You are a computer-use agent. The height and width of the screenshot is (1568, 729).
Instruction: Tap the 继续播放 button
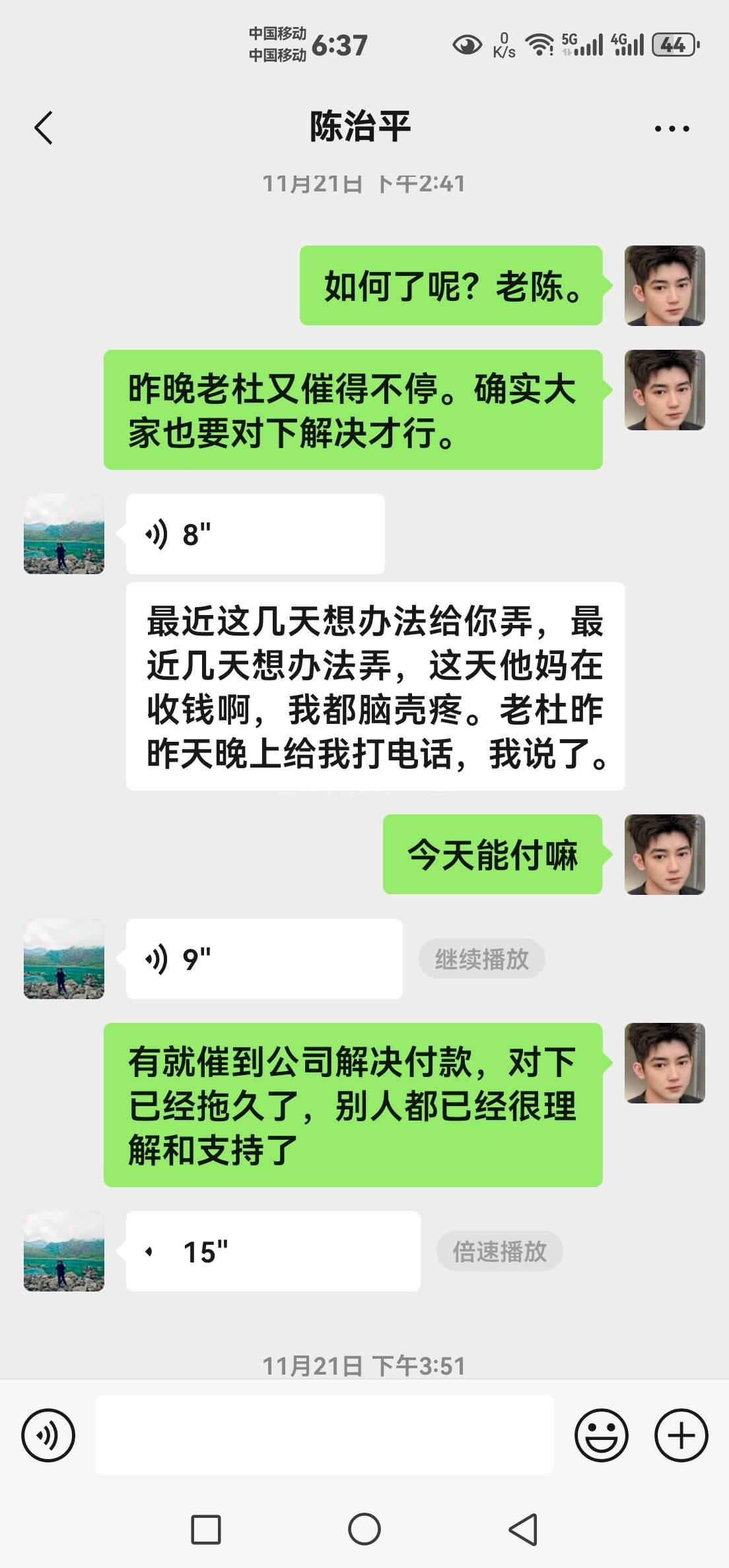pos(481,959)
